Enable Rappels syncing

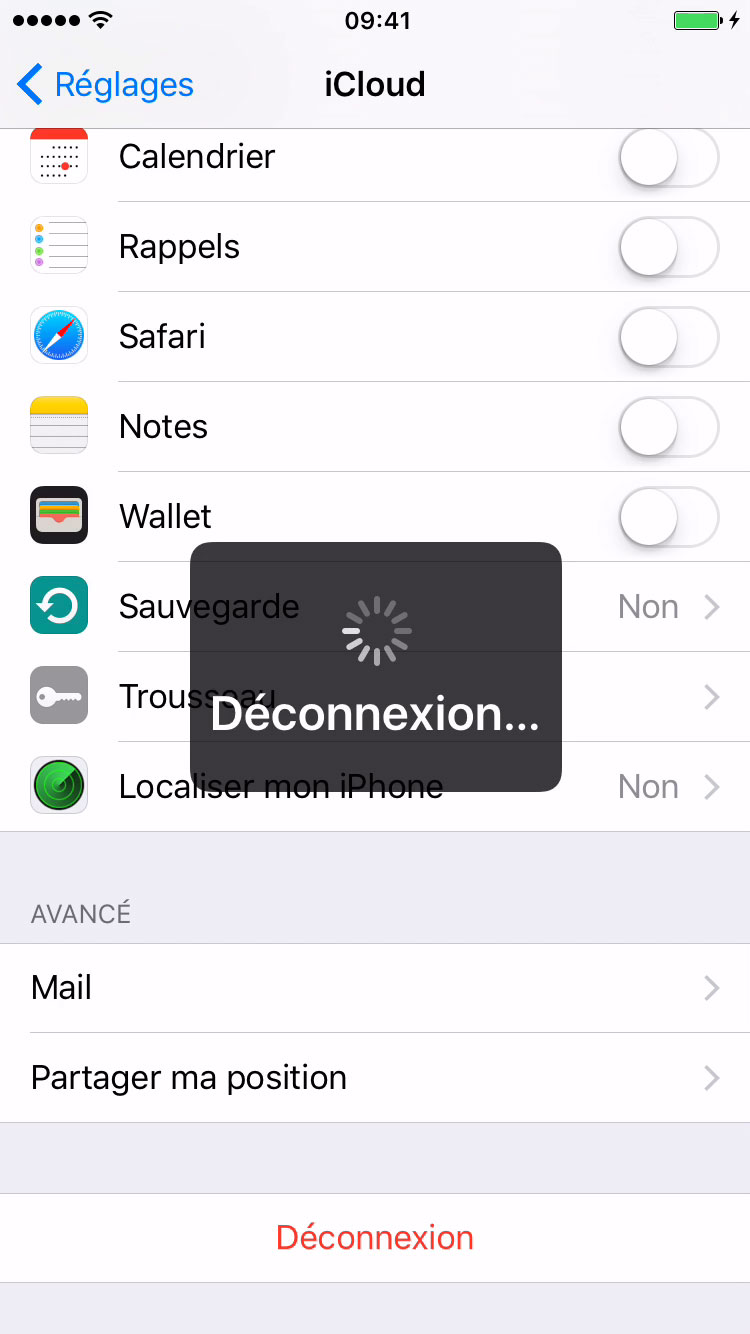pos(668,247)
